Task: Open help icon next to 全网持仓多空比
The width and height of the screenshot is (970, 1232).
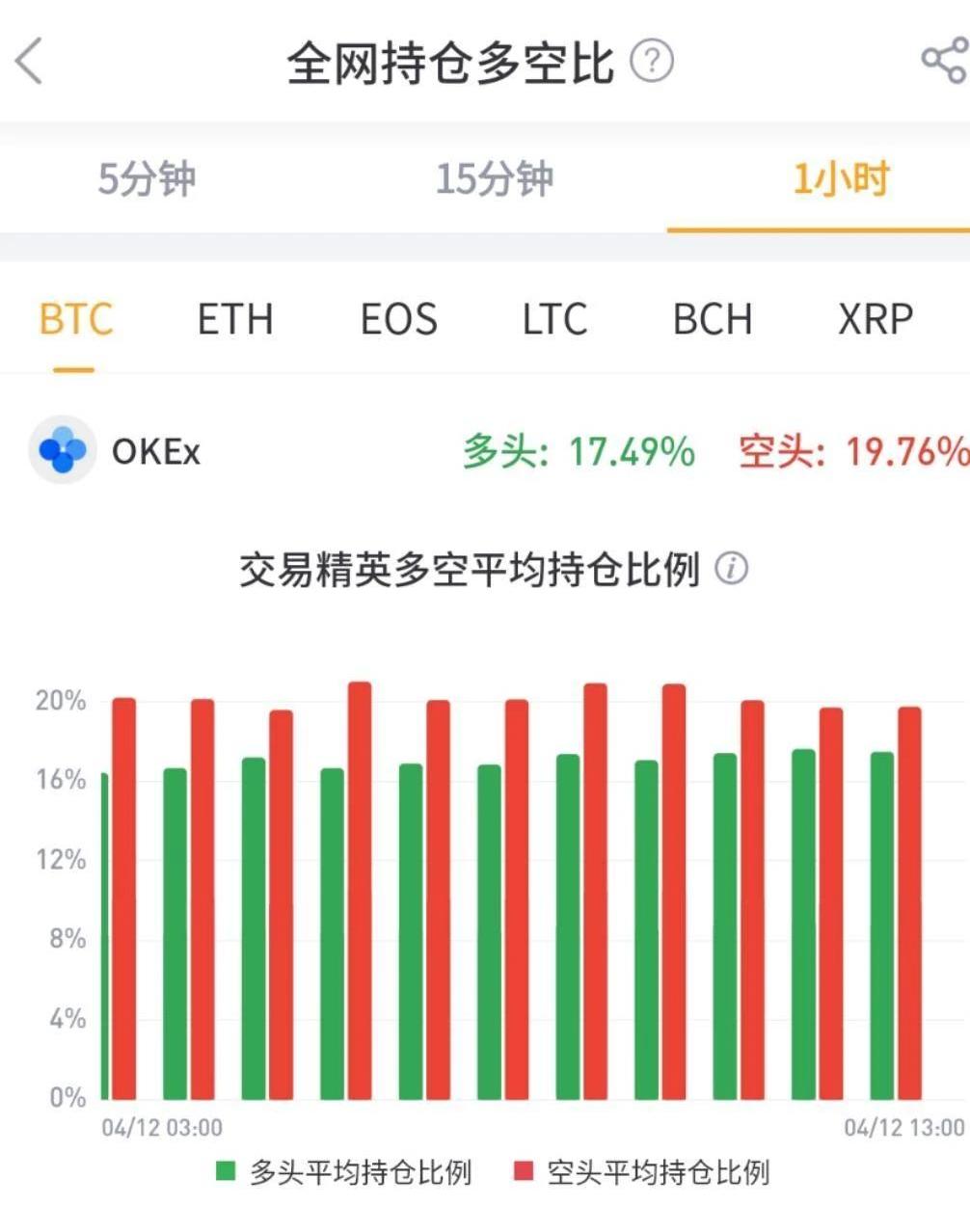Action: [652, 62]
